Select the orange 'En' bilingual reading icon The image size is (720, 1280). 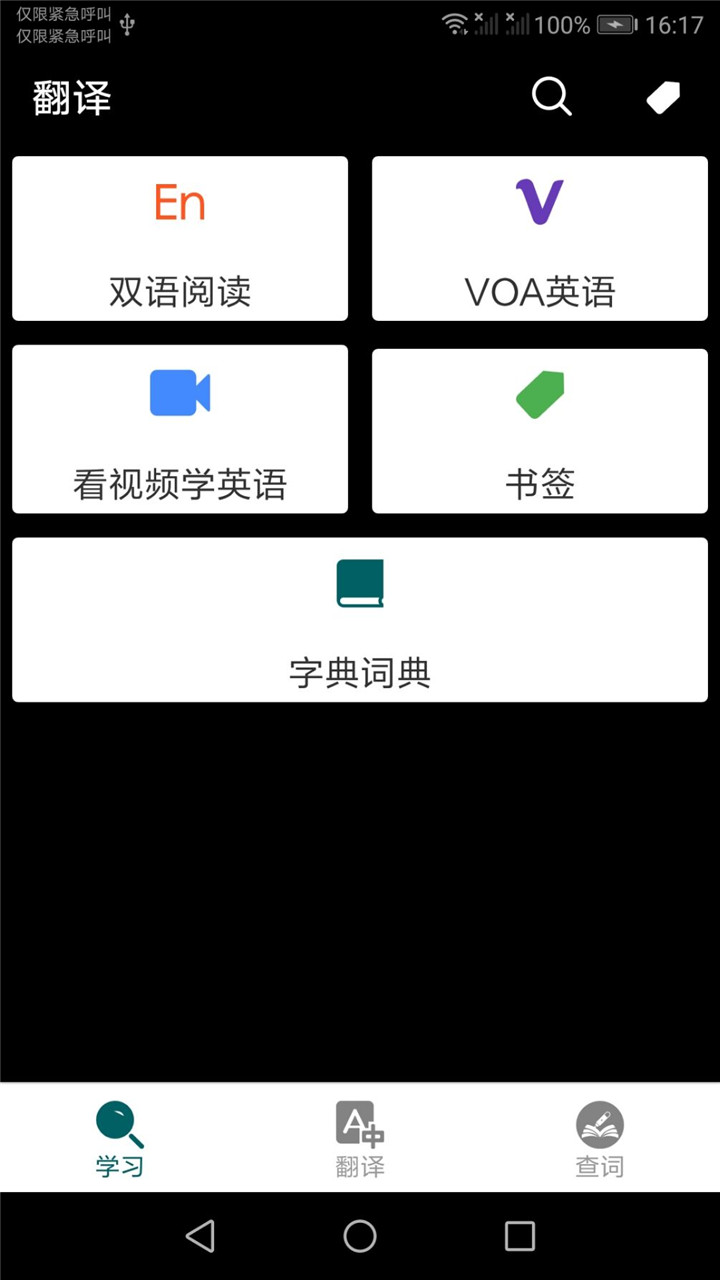(180, 202)
